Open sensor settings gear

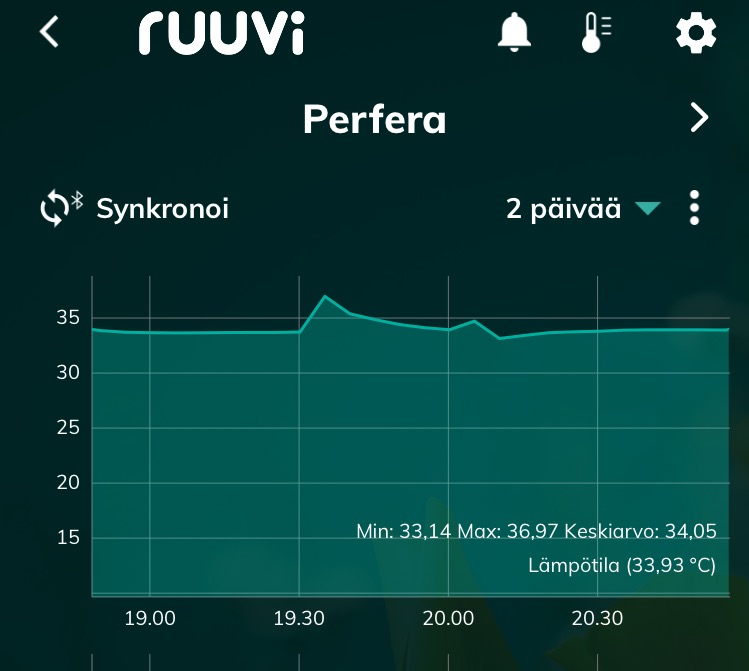point(696,34)
